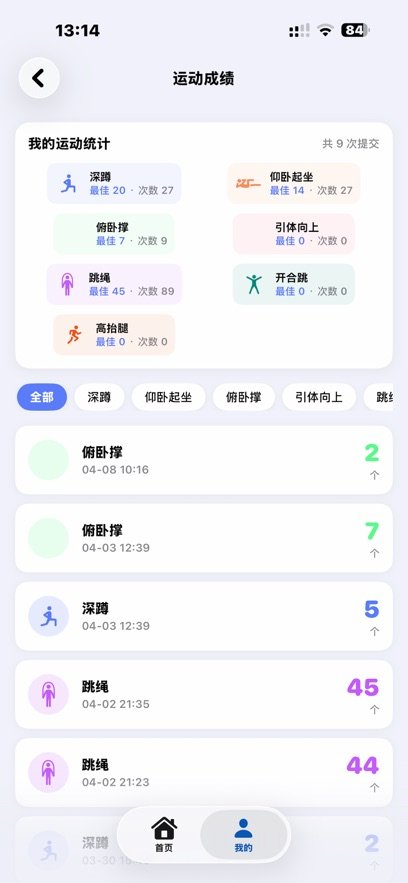Open the 跳绳 record from 04-02 21:23
Viewport: 408px width, 883px height.
coord(204,773)
